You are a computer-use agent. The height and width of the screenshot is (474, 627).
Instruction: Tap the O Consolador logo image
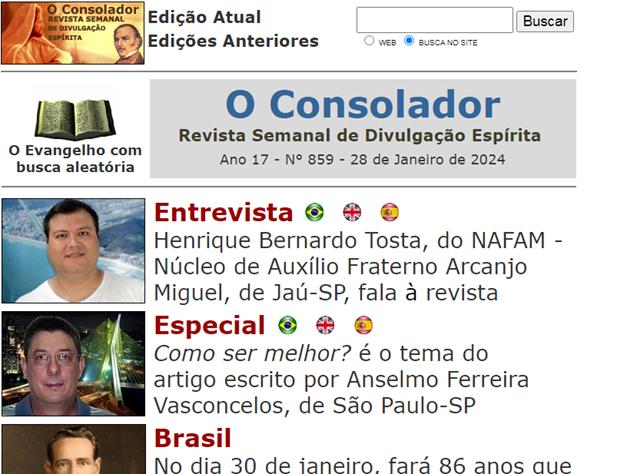tap(72, 33)
